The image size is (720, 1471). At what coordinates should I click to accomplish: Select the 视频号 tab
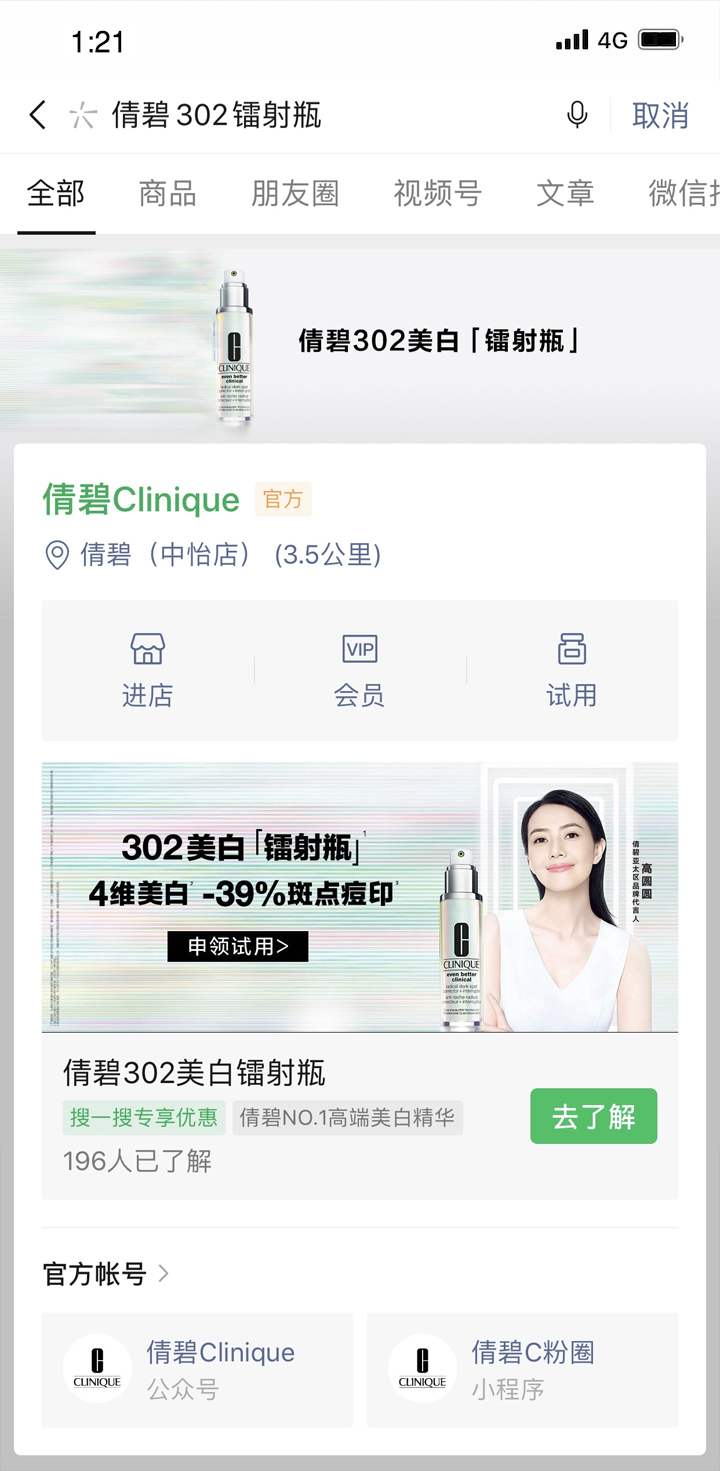click(437, 193)
